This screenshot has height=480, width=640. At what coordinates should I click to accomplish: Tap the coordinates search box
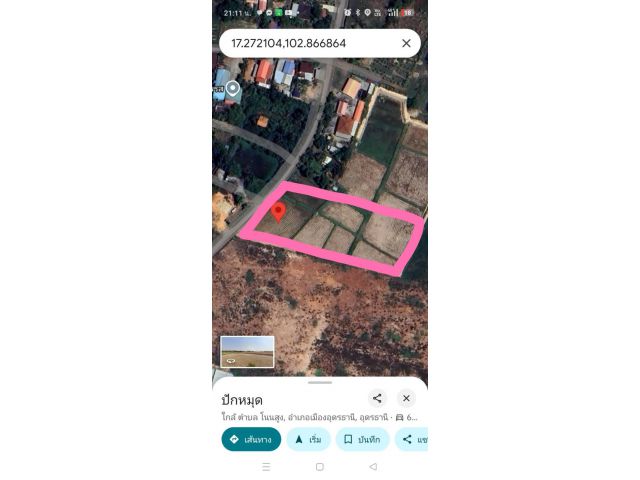pos(305,43)
